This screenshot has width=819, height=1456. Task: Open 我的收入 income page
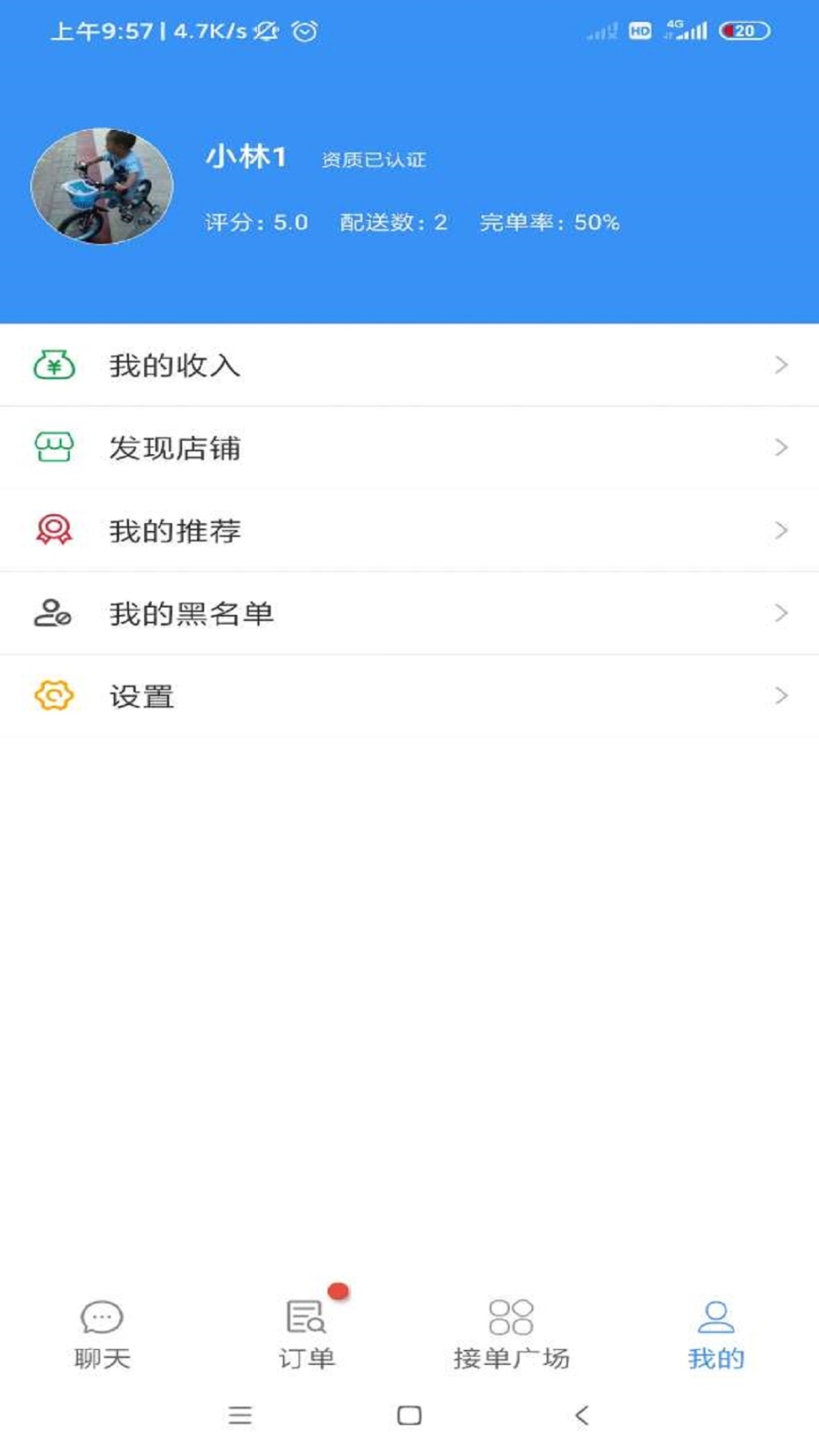click(409, 365)
